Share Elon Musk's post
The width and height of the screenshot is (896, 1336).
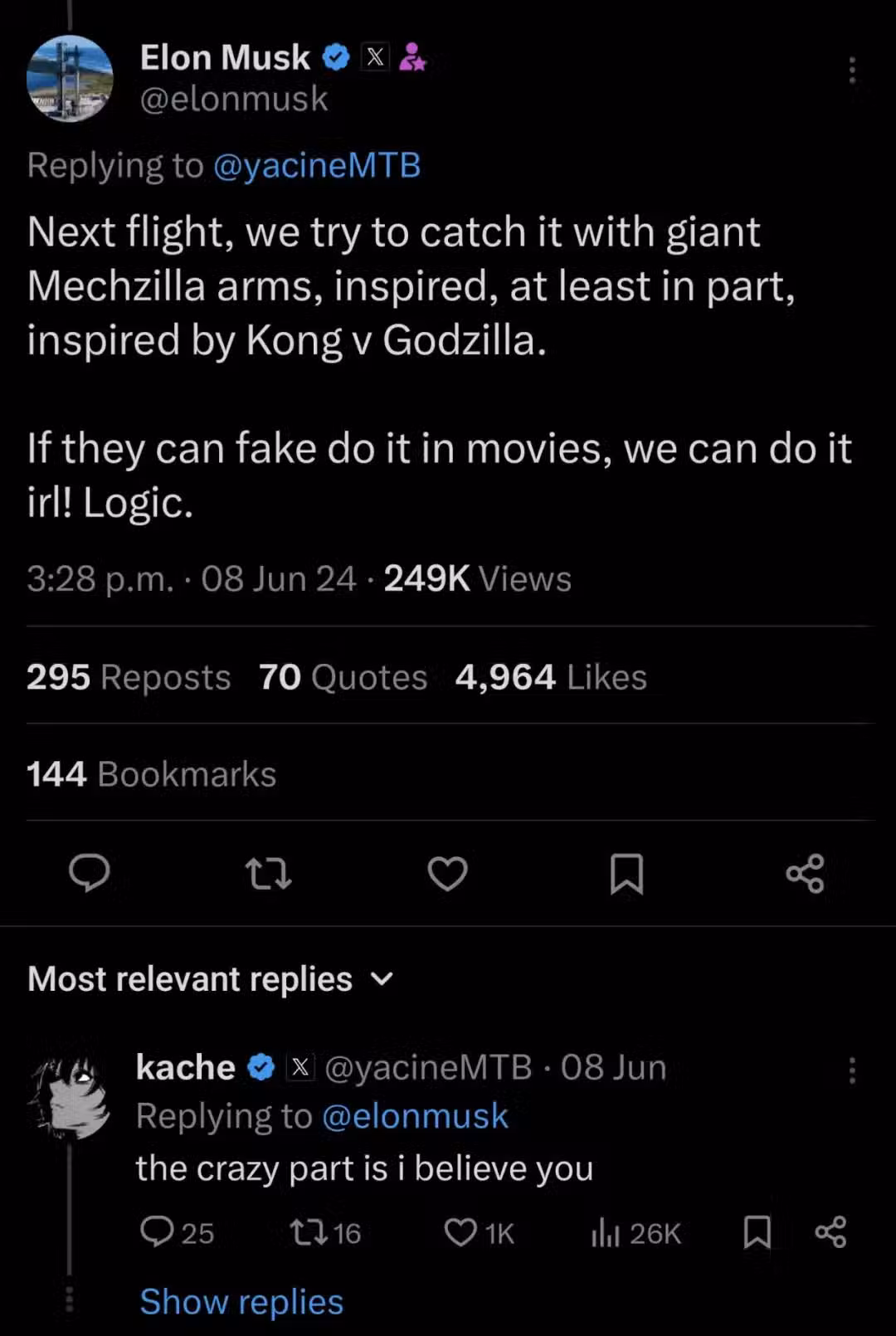point(805,874)
